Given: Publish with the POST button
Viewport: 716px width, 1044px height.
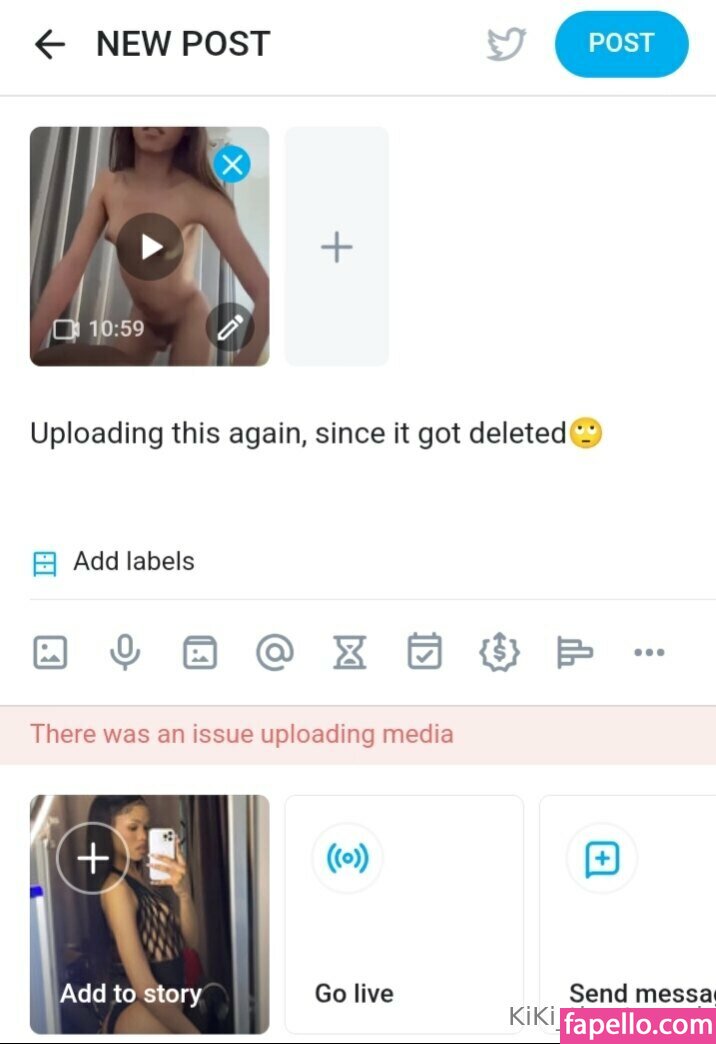Looking at the screenshot, I should point(621,44).
